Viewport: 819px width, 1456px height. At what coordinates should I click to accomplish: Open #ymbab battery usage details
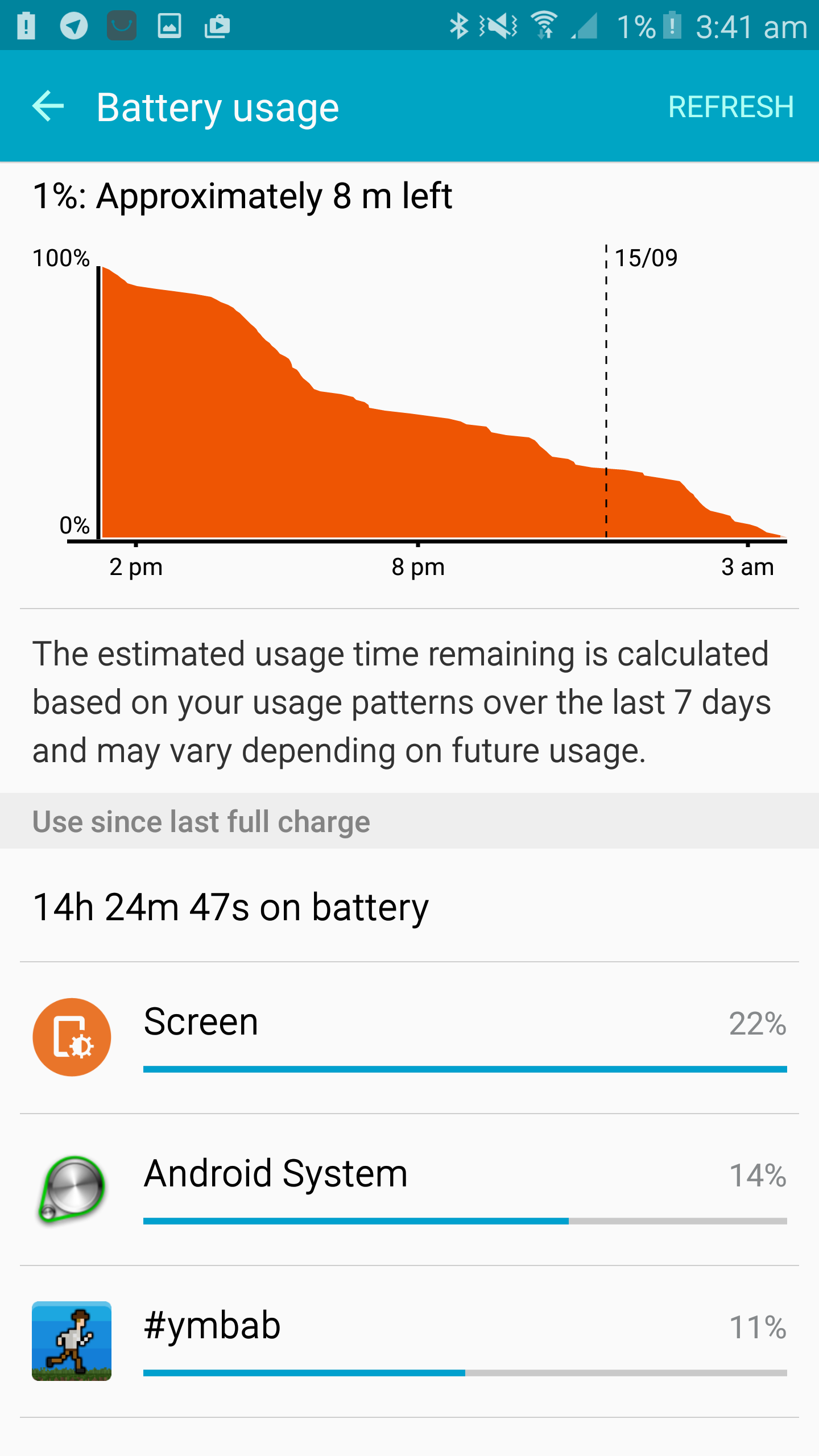pos(409,1342)
